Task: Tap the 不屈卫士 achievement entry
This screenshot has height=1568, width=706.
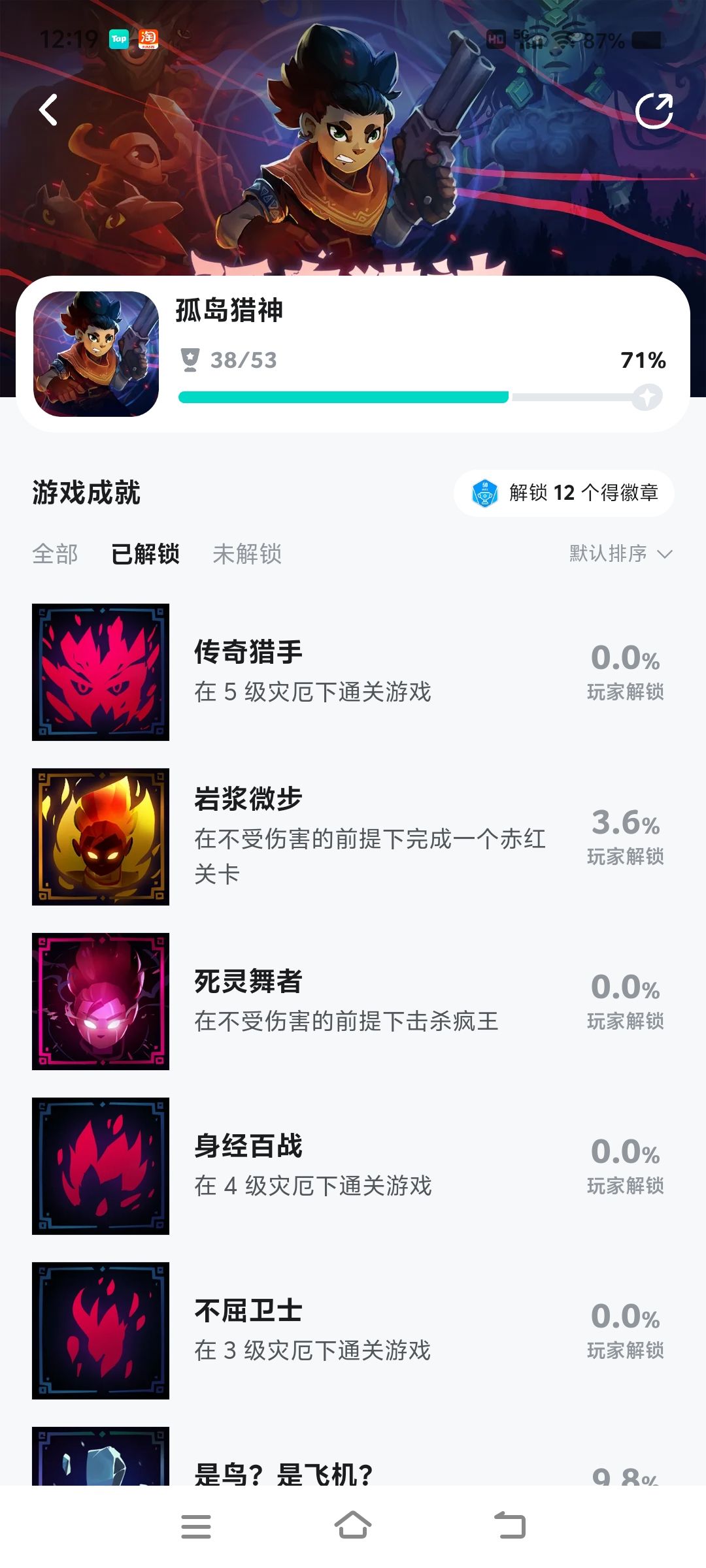Action: (x=353, y=1331)
